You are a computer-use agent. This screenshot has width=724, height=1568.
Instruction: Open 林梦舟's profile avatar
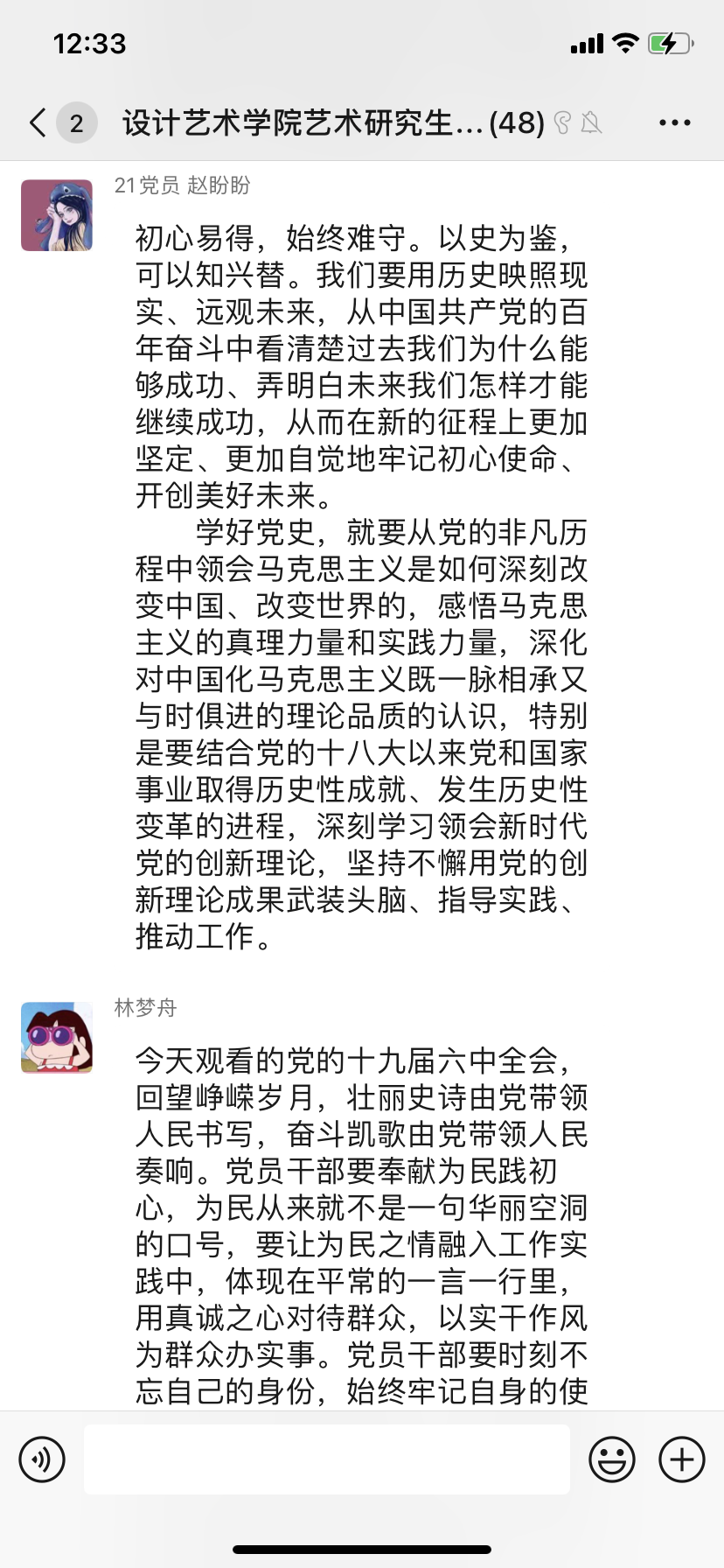coord(57,1038)
